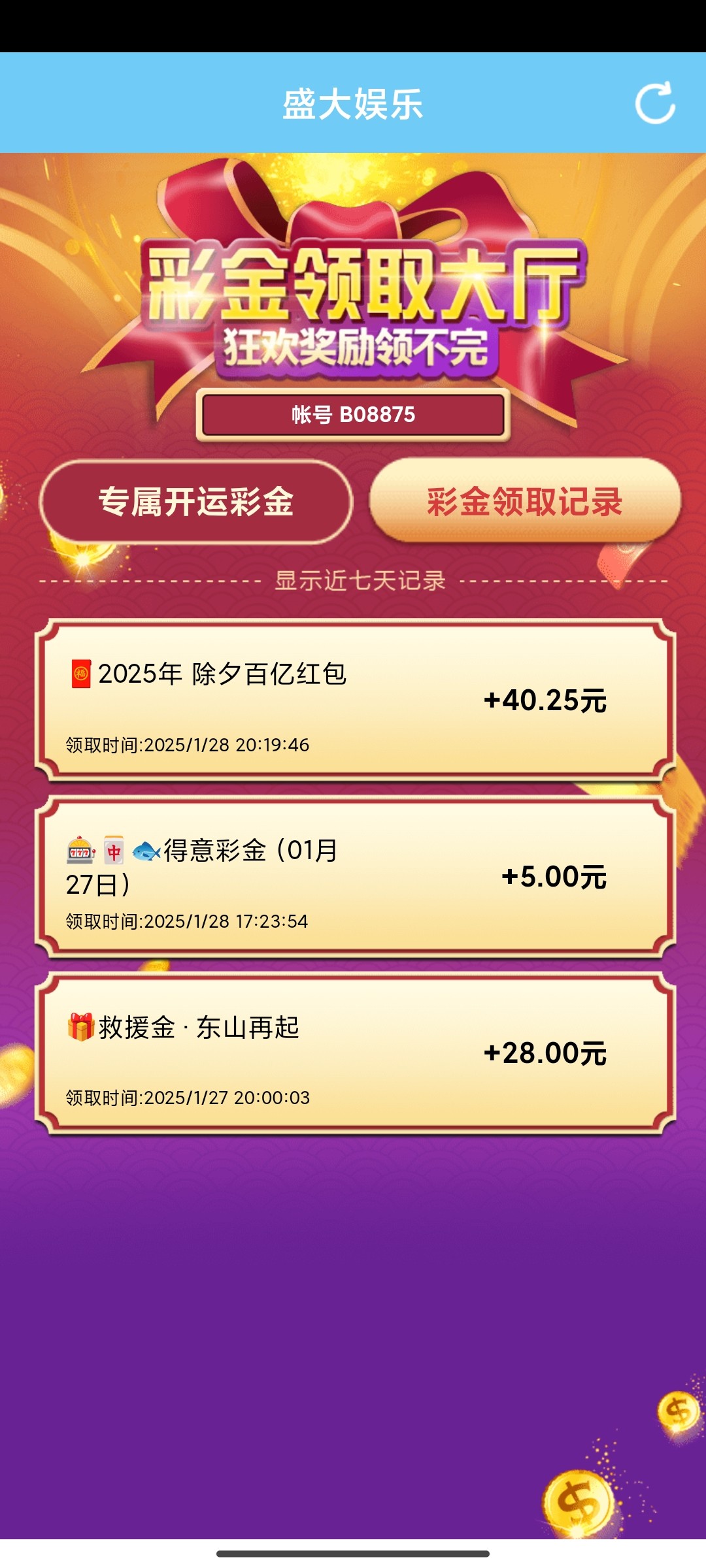Switch to the 专属开运彩金 tab

(x=196, y=502)
